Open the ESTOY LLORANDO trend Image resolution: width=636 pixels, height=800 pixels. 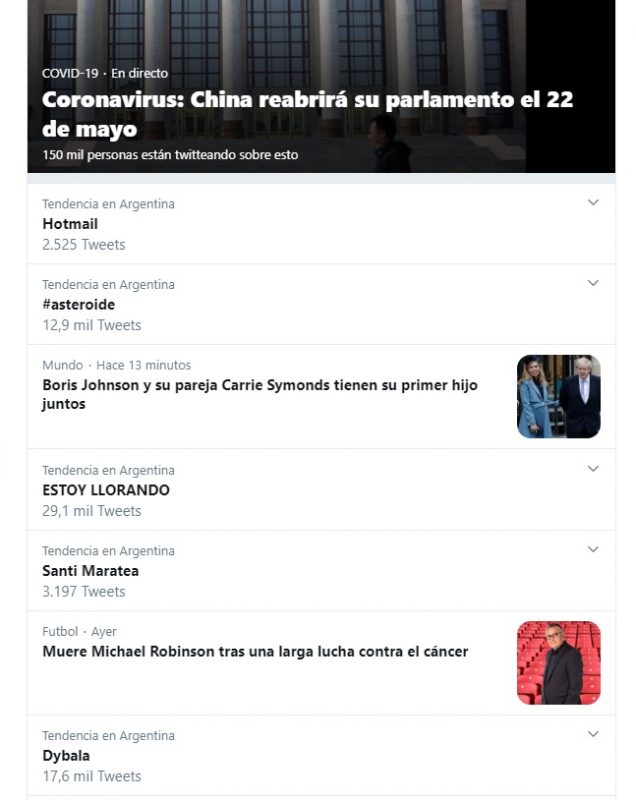106,490
